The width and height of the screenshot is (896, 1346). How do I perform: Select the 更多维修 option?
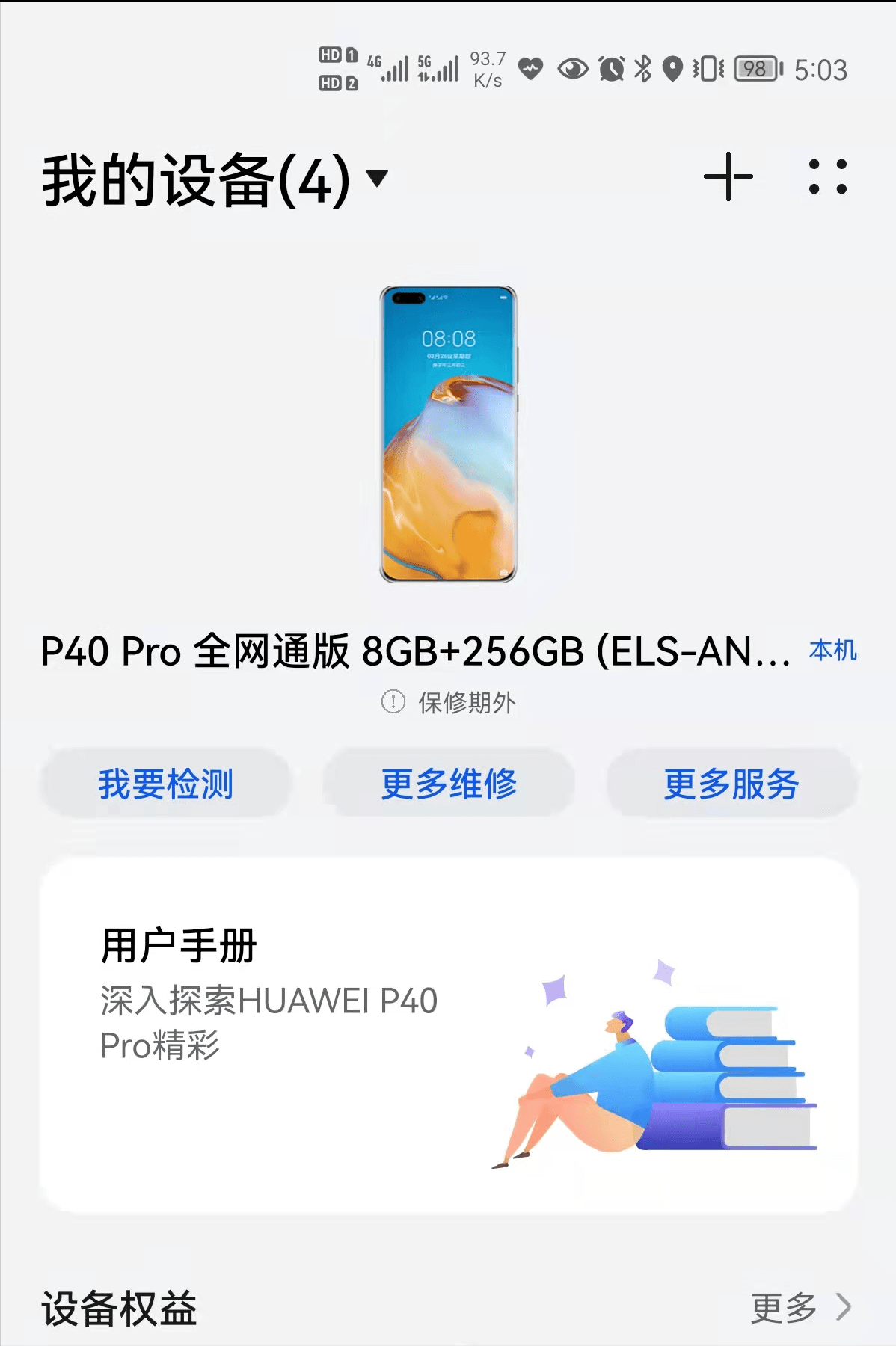tap(449, 783)
